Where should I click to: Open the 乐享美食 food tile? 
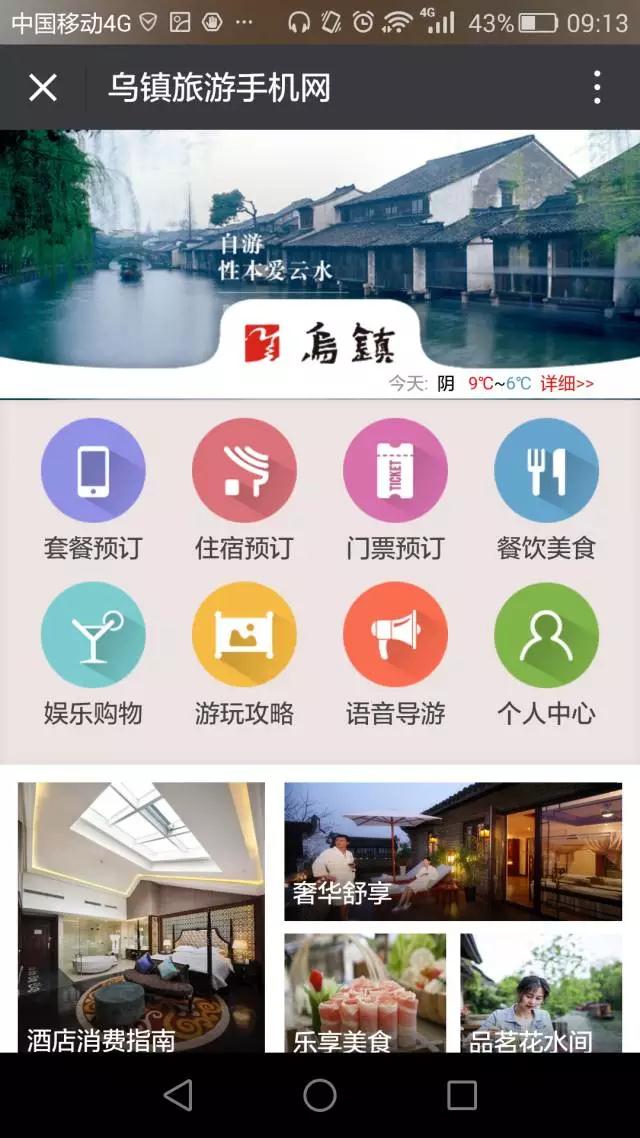click(x=365, y=992)
